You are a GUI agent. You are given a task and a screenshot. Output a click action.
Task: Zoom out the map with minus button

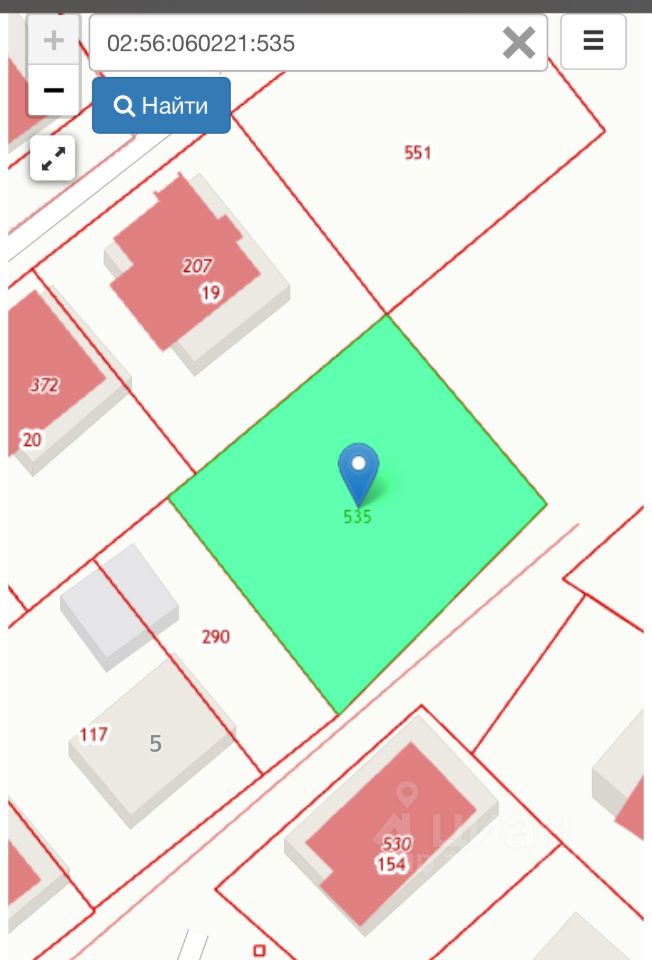pyautogui.click(x=53, y=91)
